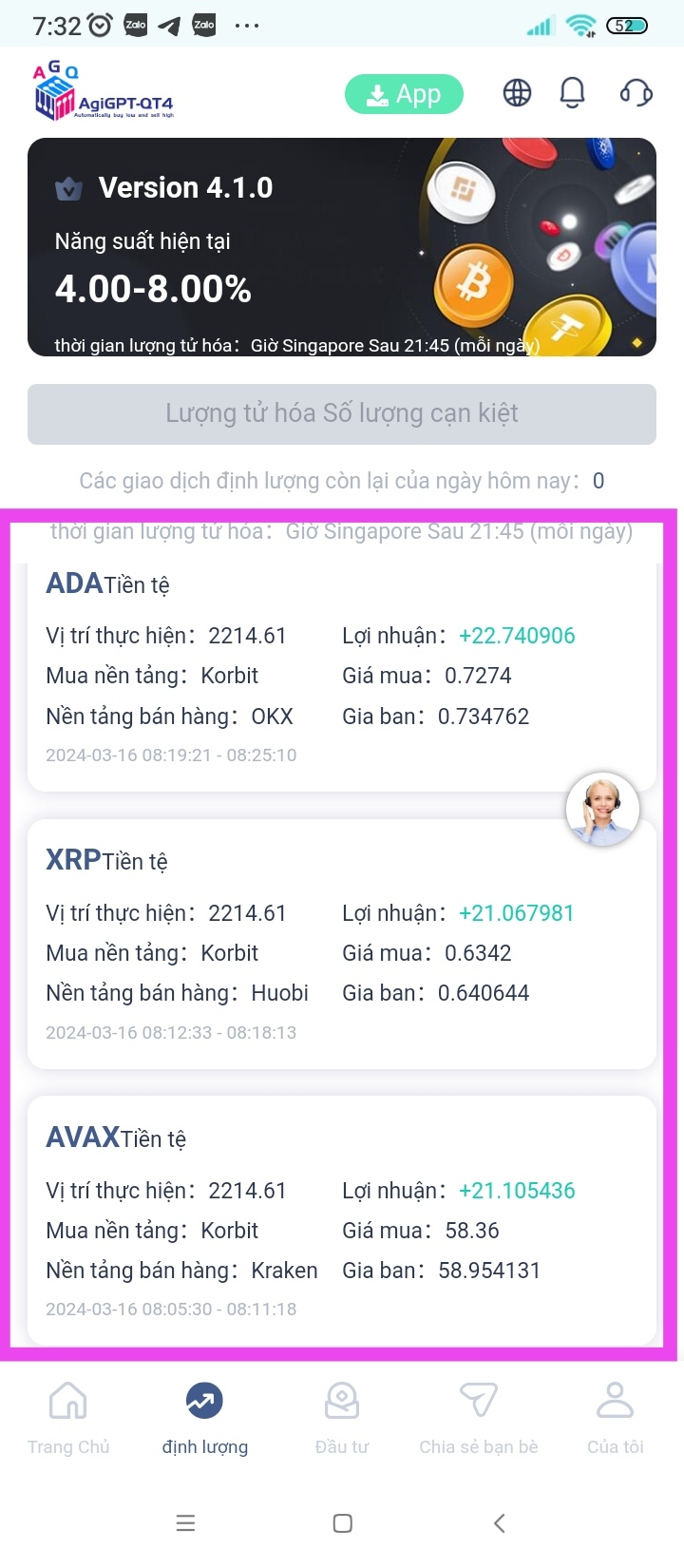Tap the Version 4.1.0 banner

[x=342, y=247]
